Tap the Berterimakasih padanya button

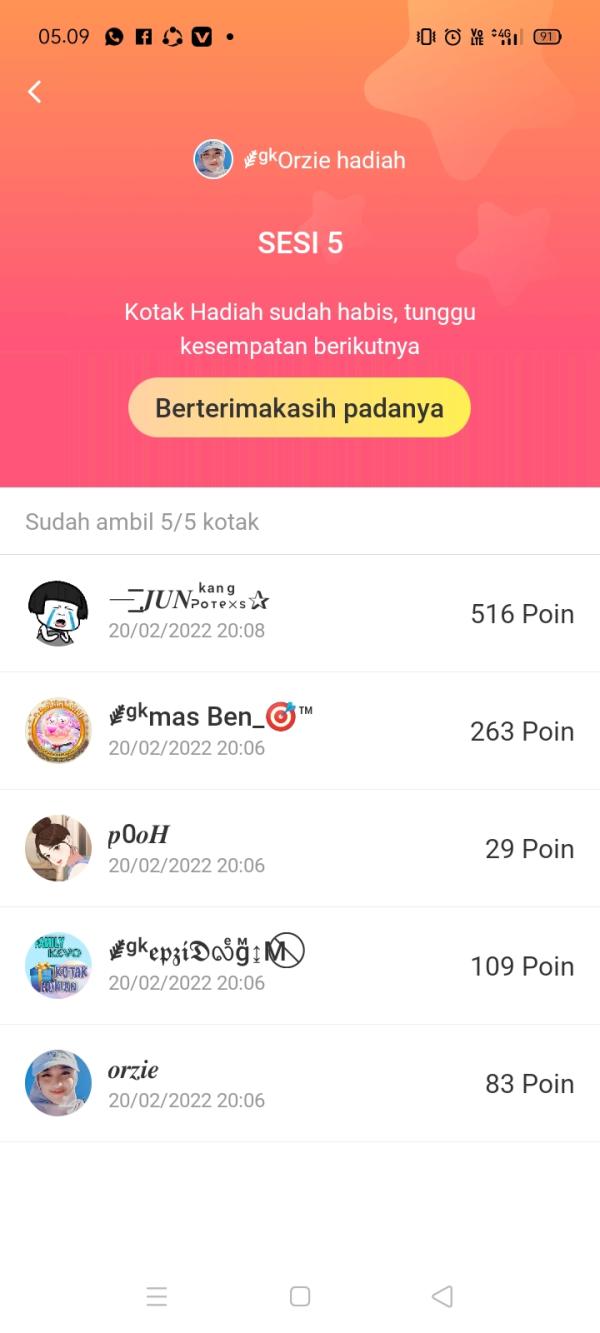pos(299,408)
